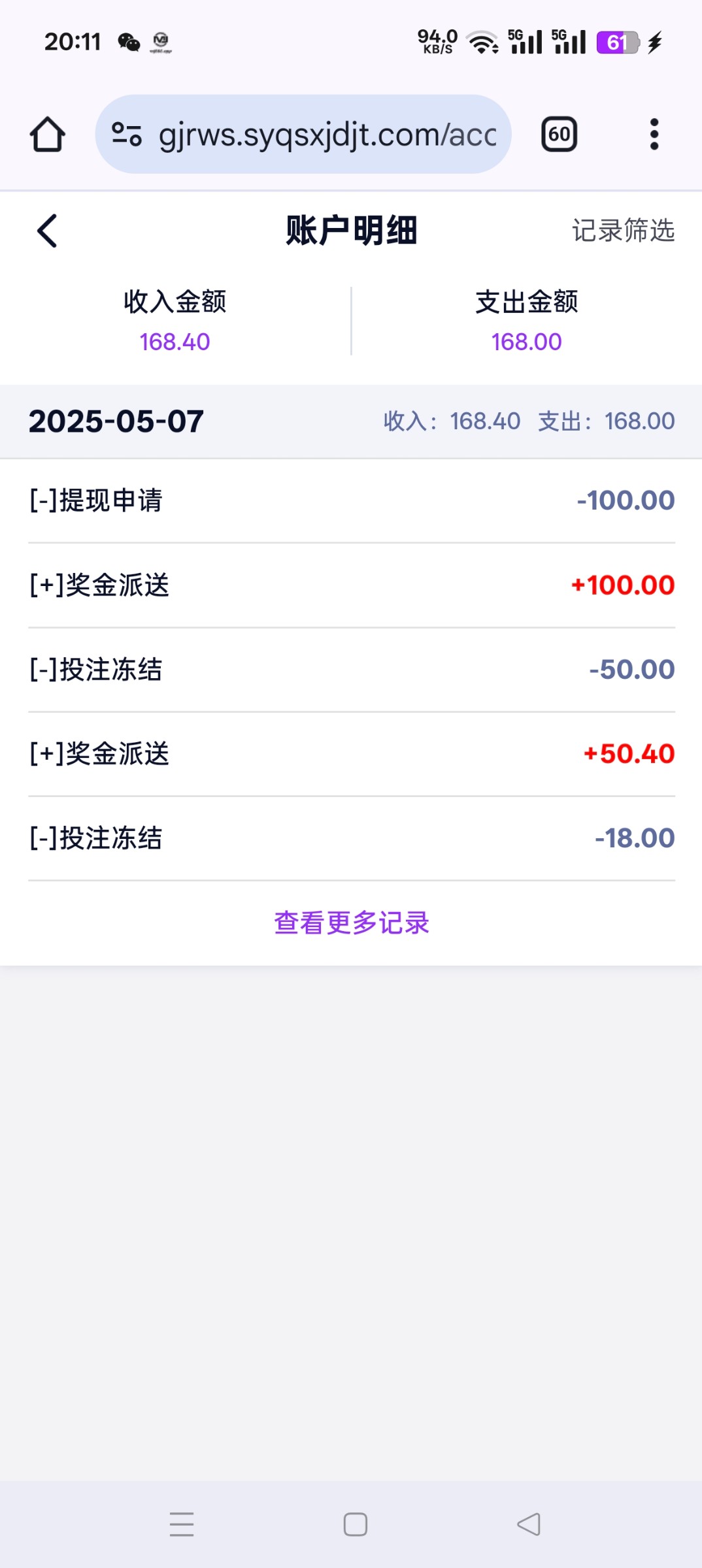Open recent apps from navigation bar
Screen dimensions: 702x1568
182,1524
